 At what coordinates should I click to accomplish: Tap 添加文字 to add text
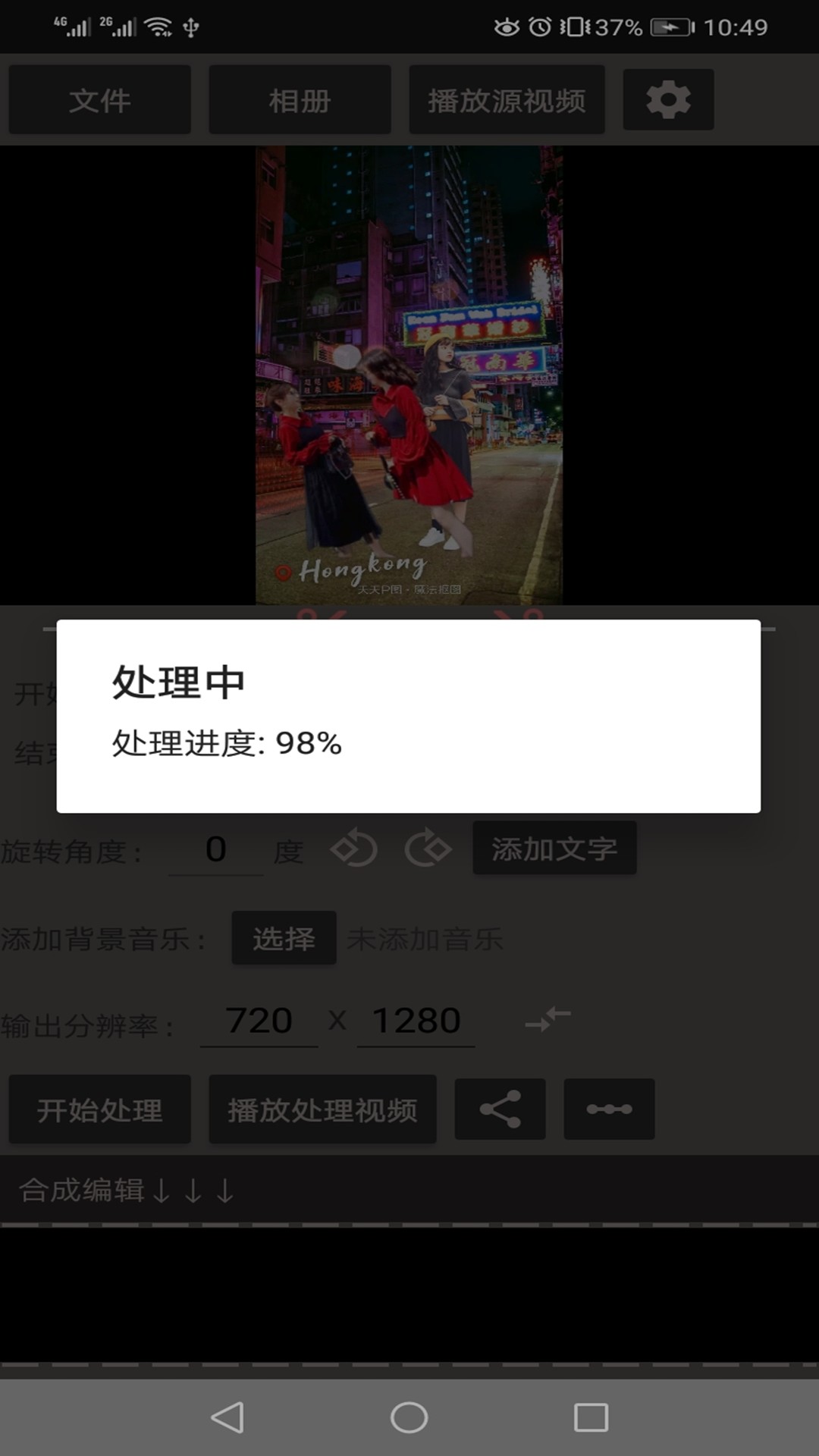(554, 849)
